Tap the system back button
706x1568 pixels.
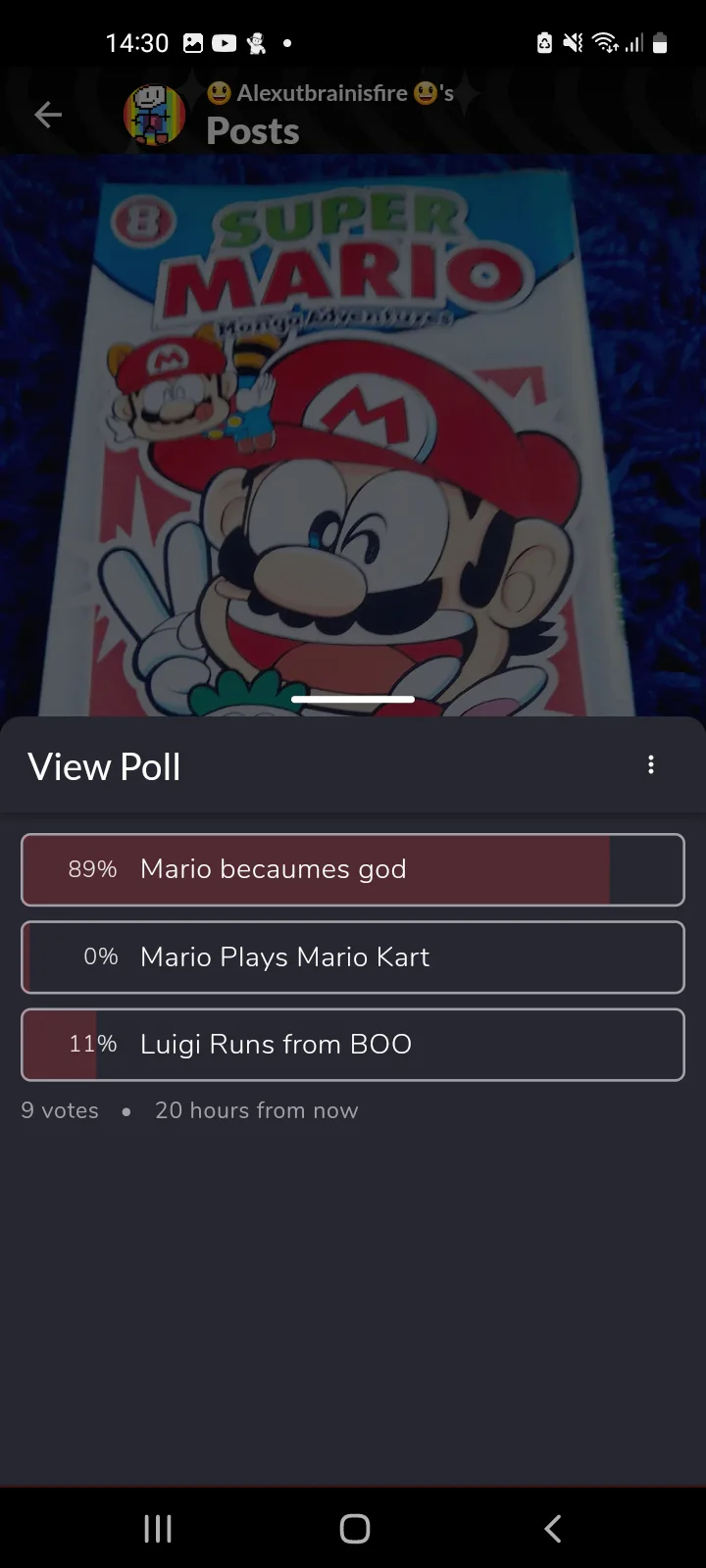553,1528
